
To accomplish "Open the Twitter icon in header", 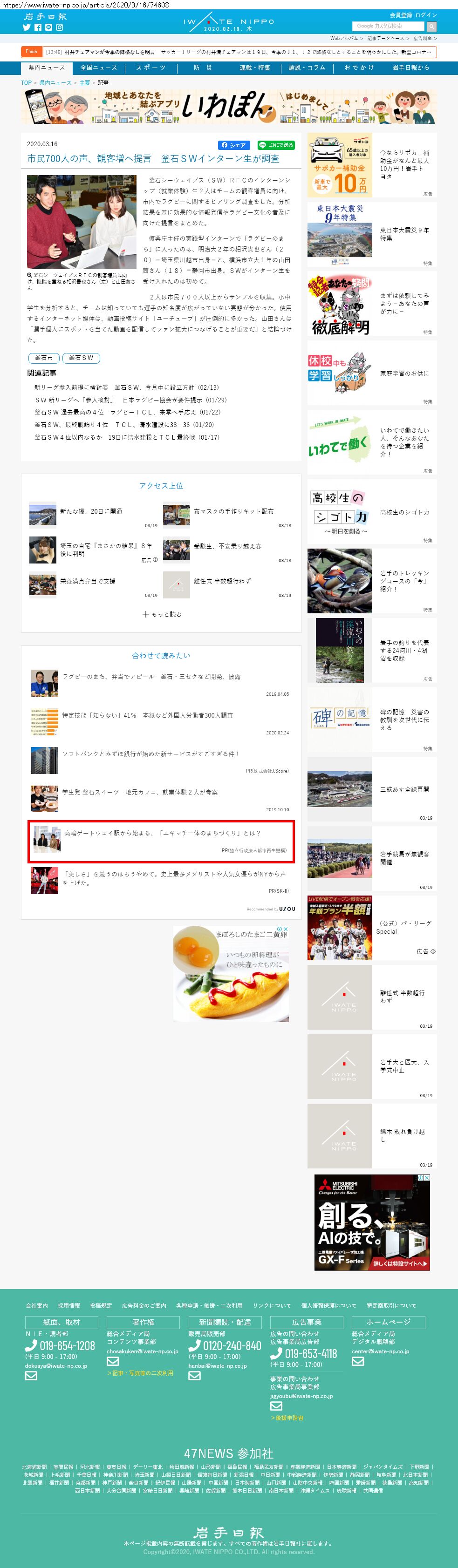I will tap(26, 27).
